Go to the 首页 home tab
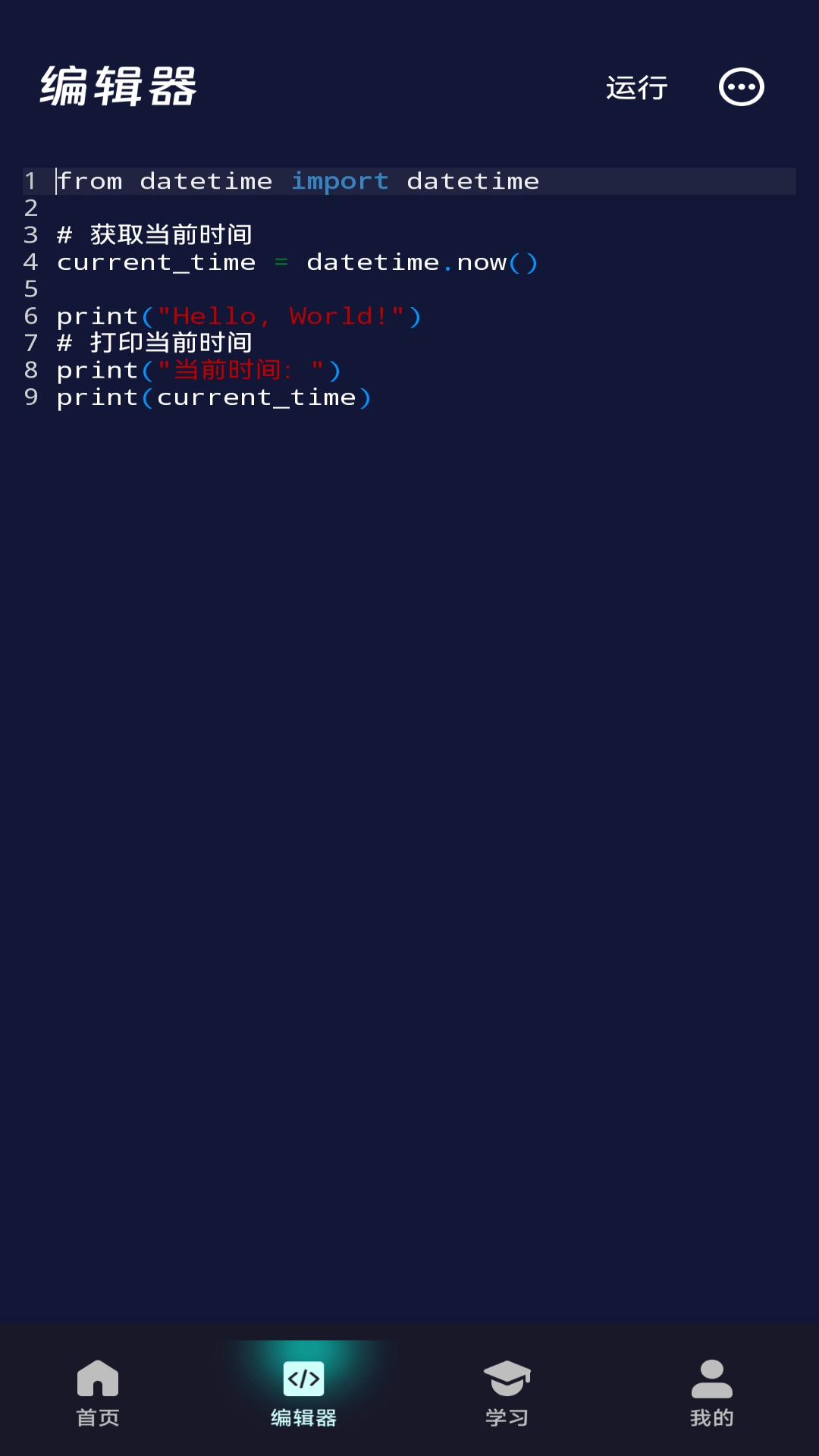This screenshot has height=1456, width=819. click(x=98, y=1392)
